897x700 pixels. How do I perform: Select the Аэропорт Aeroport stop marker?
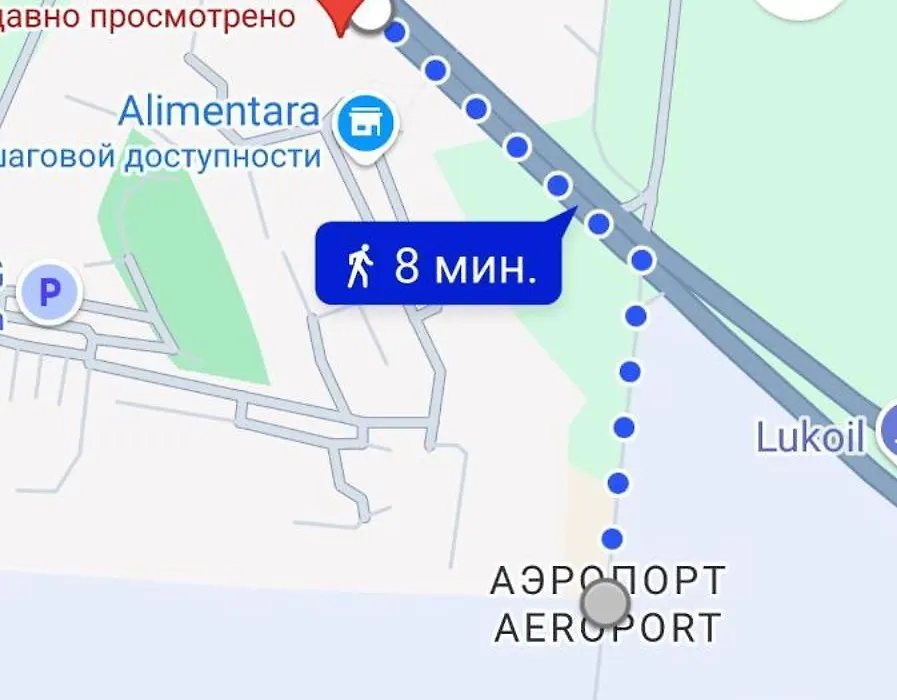(605, 603)
